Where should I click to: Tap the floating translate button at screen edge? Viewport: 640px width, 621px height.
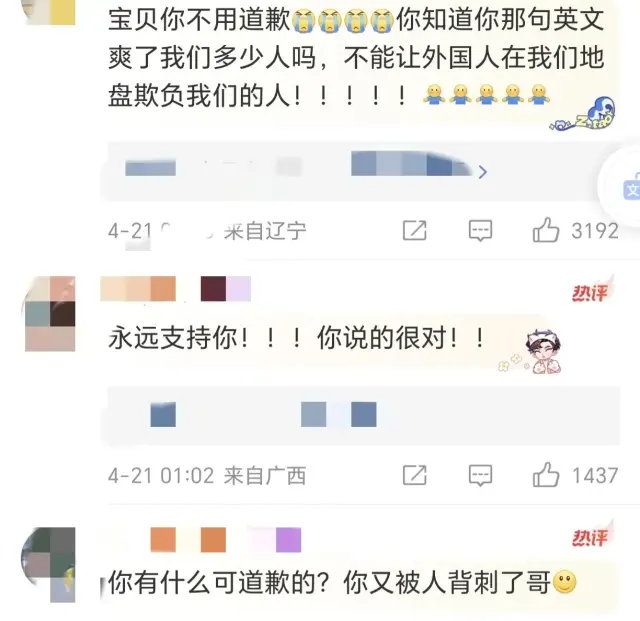point(626,186)
